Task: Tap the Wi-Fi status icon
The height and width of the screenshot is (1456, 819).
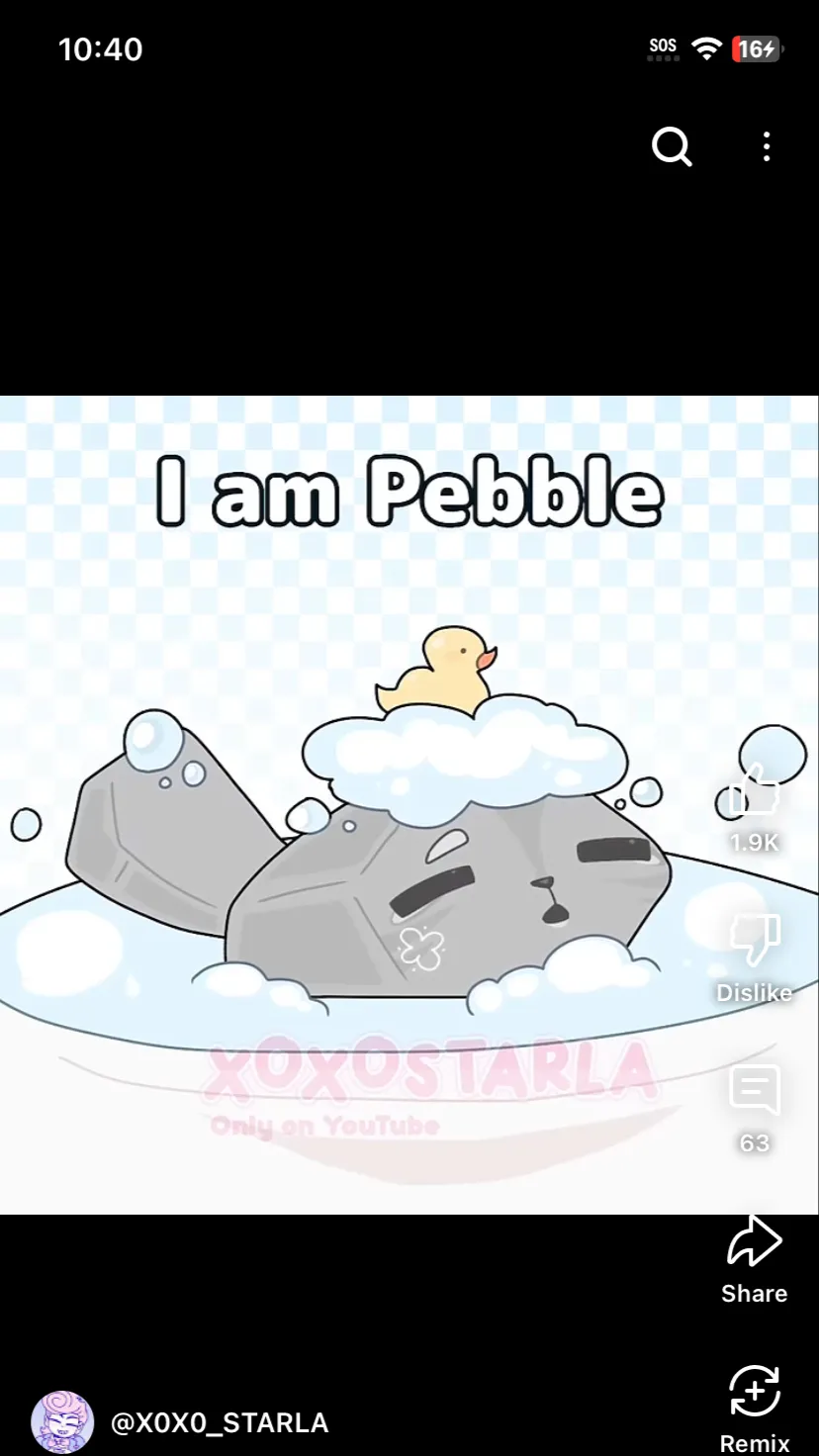Action: coord(706,47)
